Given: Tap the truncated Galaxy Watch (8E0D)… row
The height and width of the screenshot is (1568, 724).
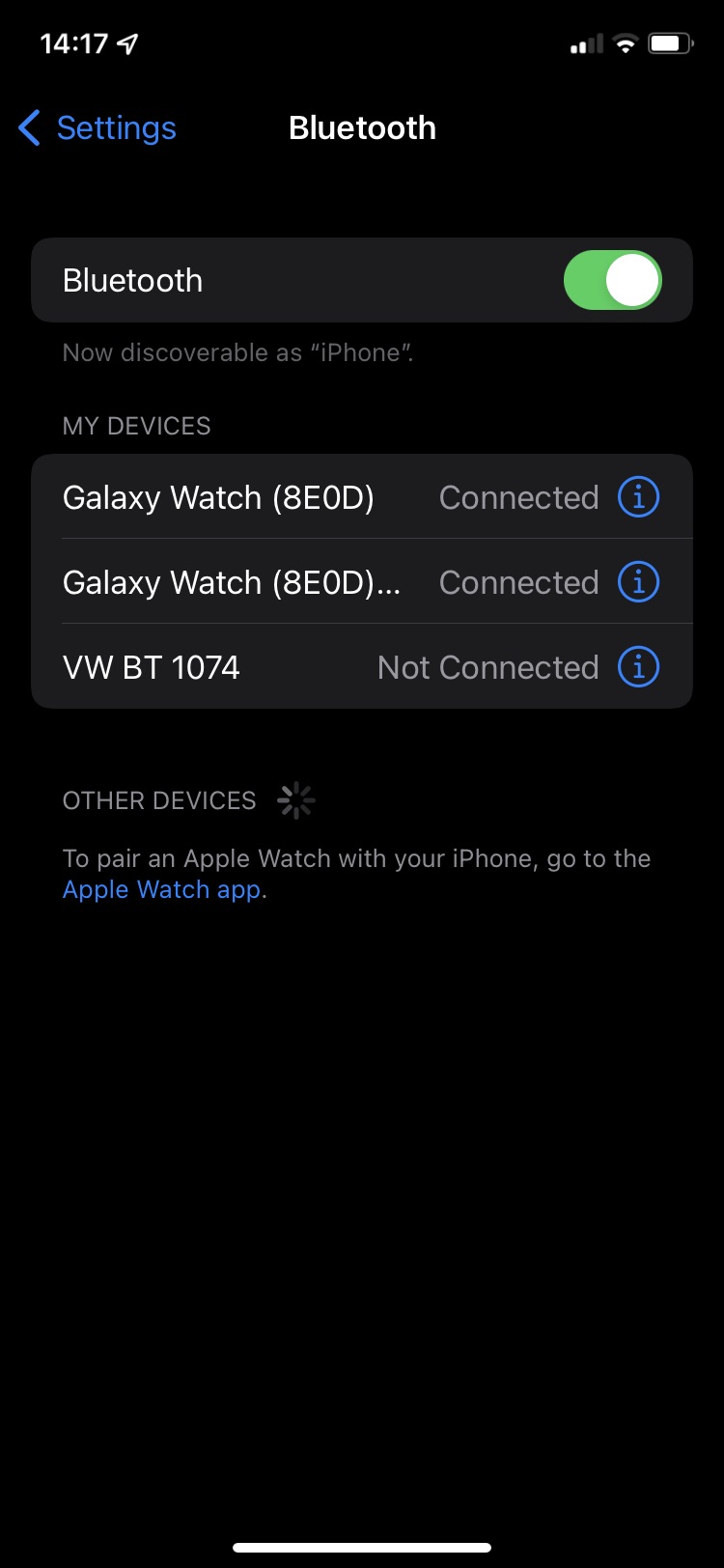Looking at the screenshot, I should point(362,581).
